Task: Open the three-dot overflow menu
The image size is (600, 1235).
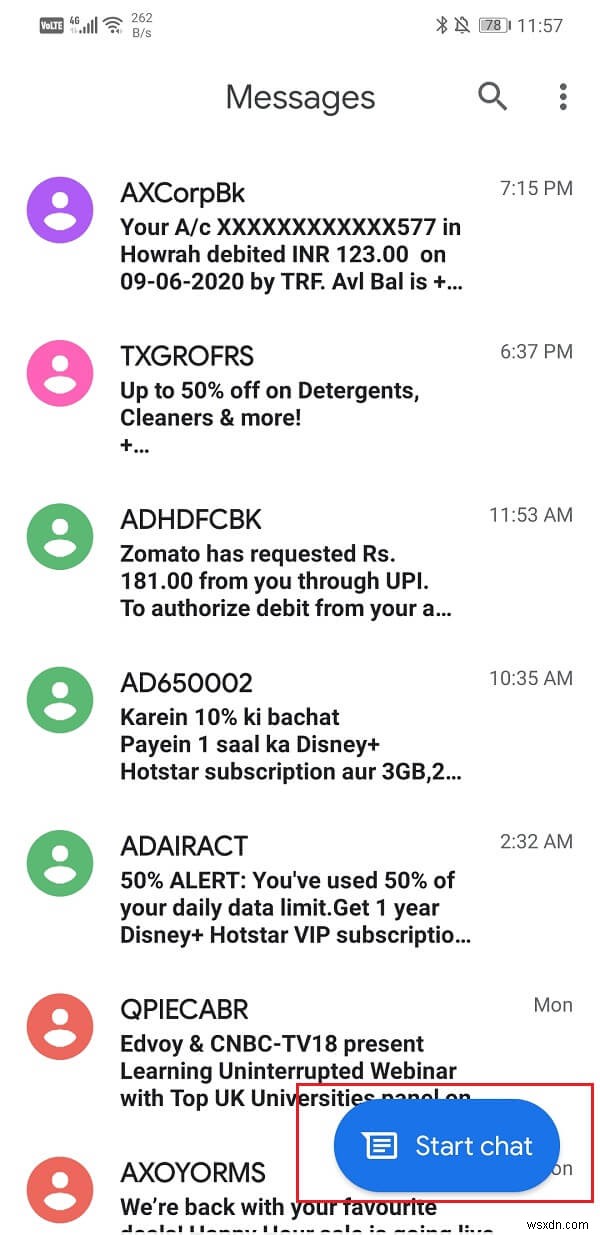Action: pos(563,96)
